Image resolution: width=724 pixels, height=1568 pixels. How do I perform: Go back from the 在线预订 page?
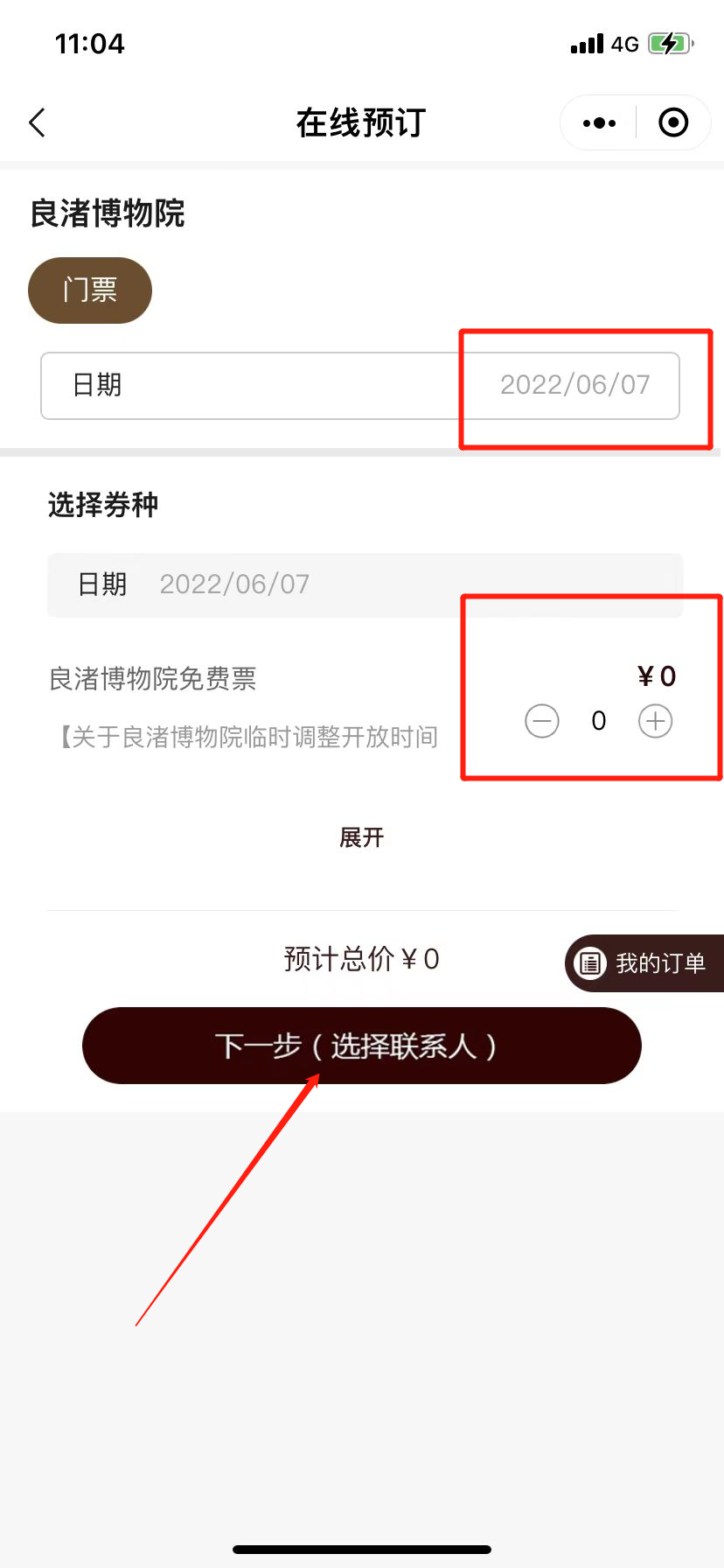[38, 123]
